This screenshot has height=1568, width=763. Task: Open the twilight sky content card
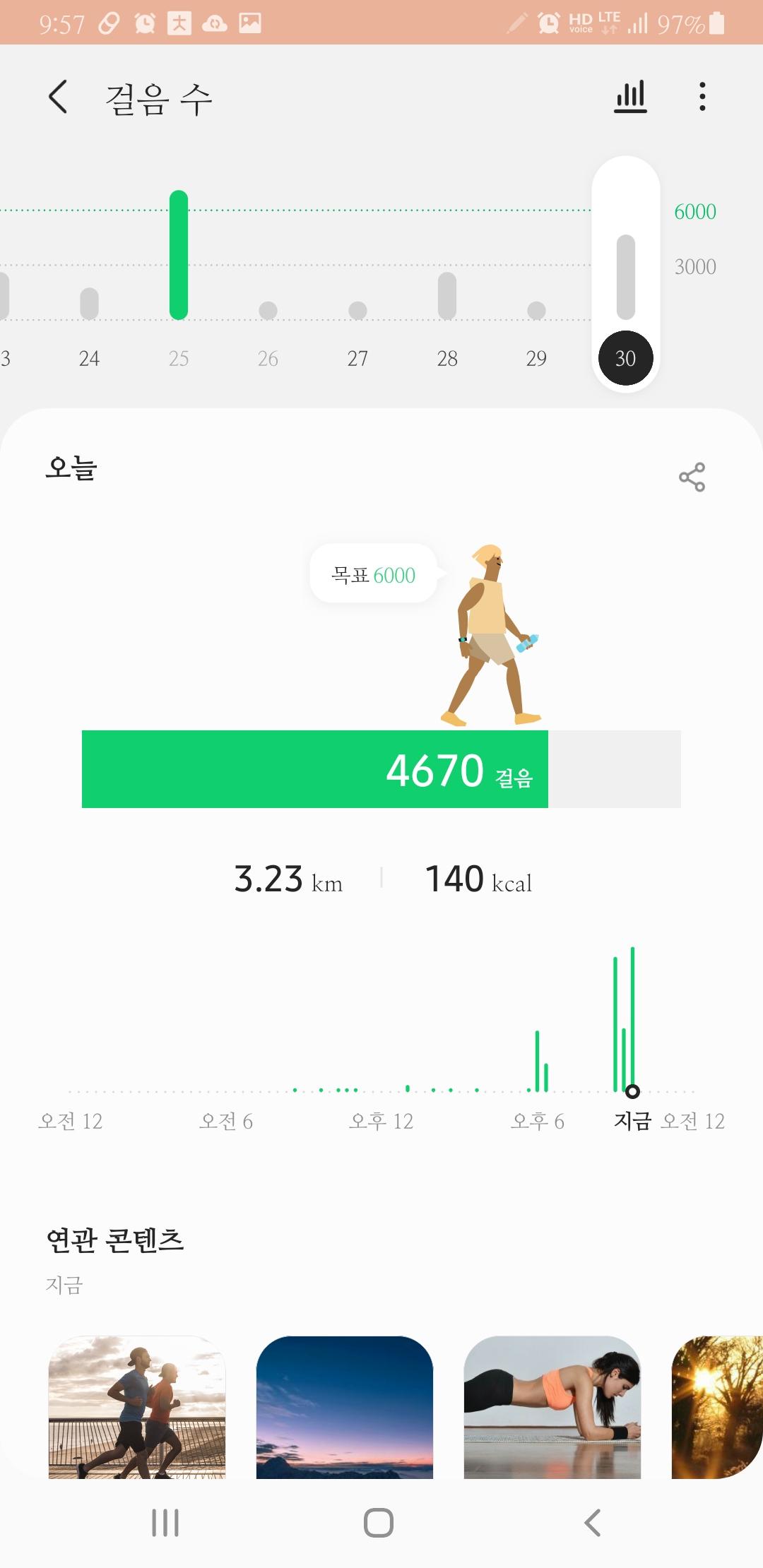point(345,1407)
